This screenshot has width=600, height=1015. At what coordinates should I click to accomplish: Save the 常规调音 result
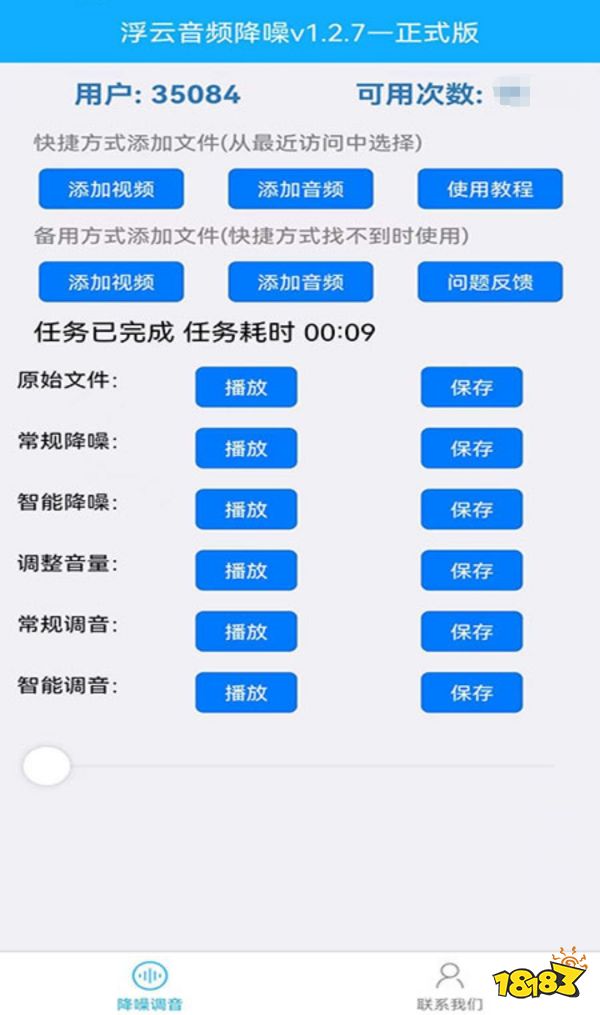471,631
